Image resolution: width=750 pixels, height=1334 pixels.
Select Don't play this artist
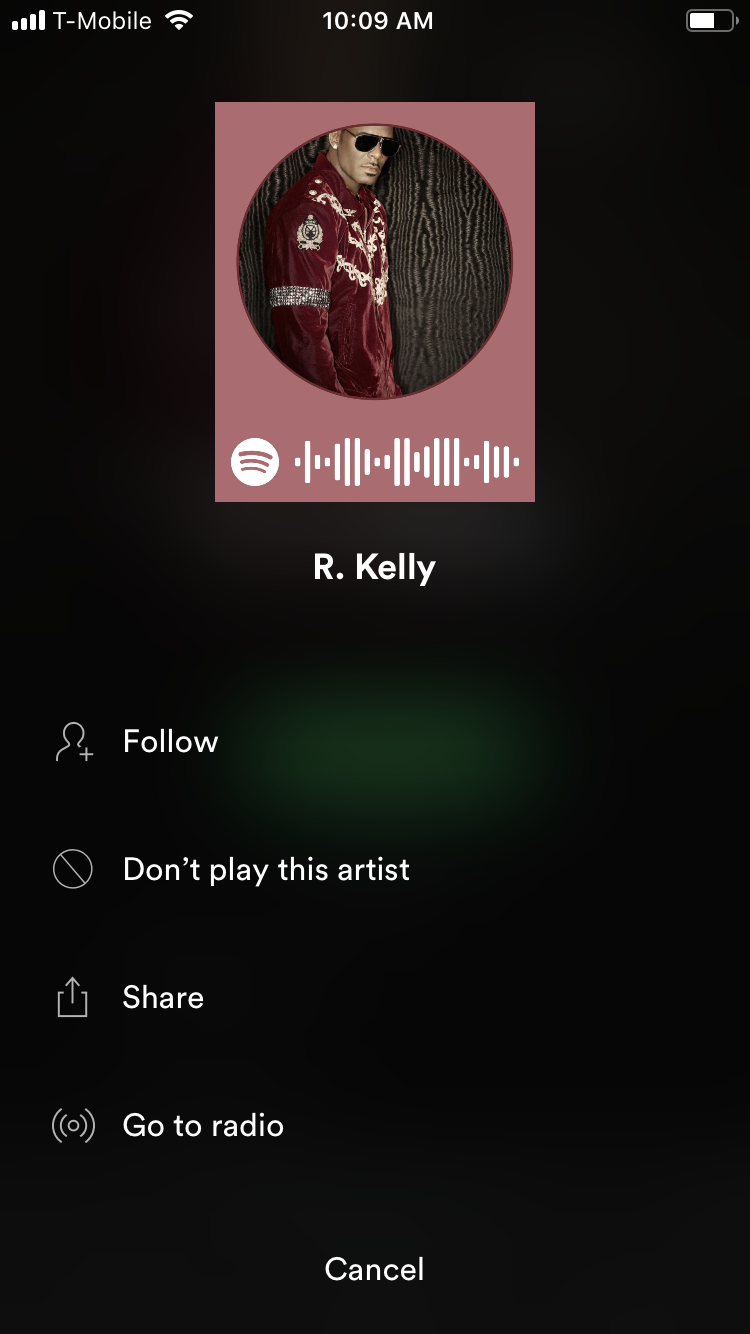tap(265, 870)
